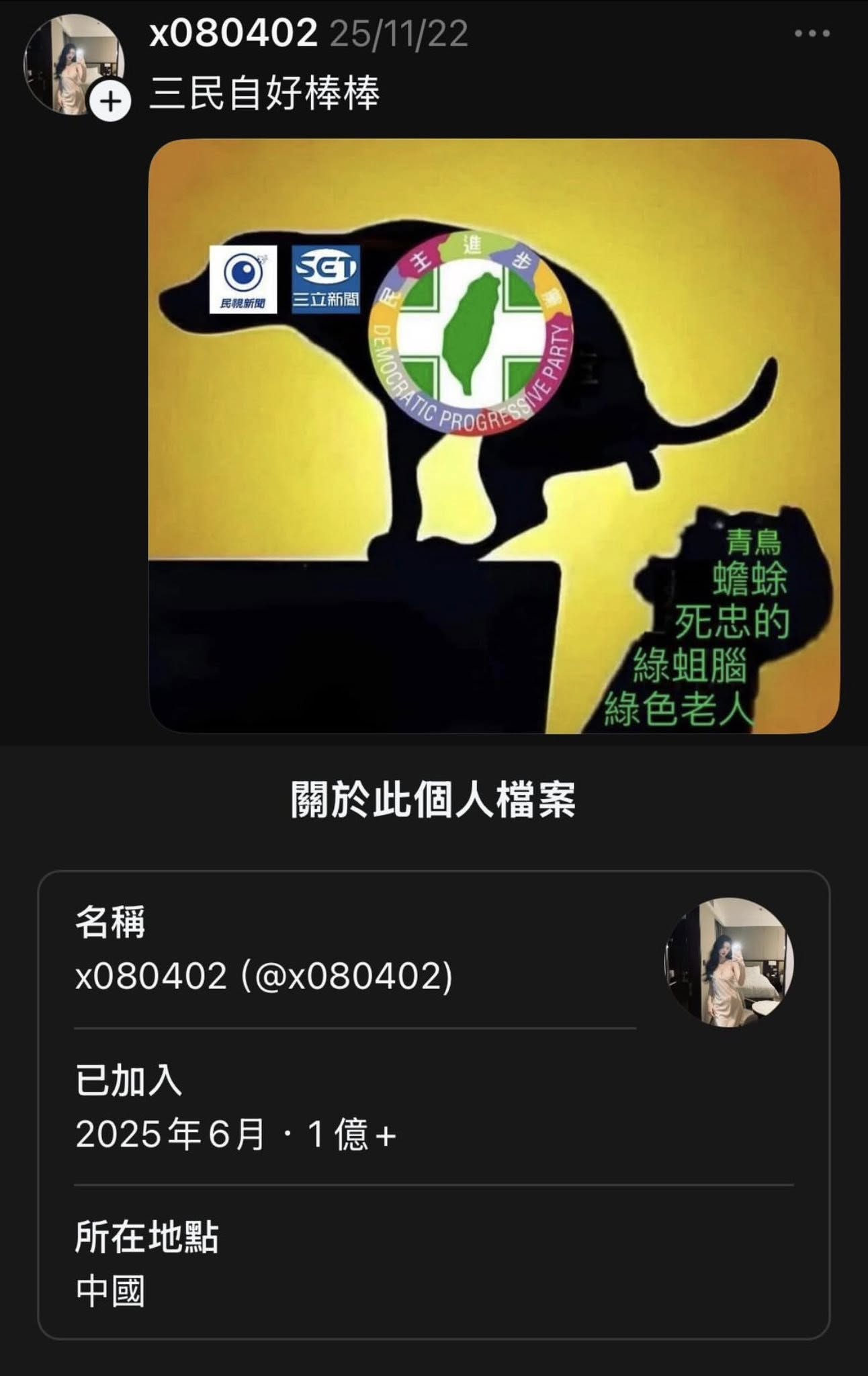868x1376 pixels.
Task: Open the x080402 username on the post
Action: click(233, 33)
